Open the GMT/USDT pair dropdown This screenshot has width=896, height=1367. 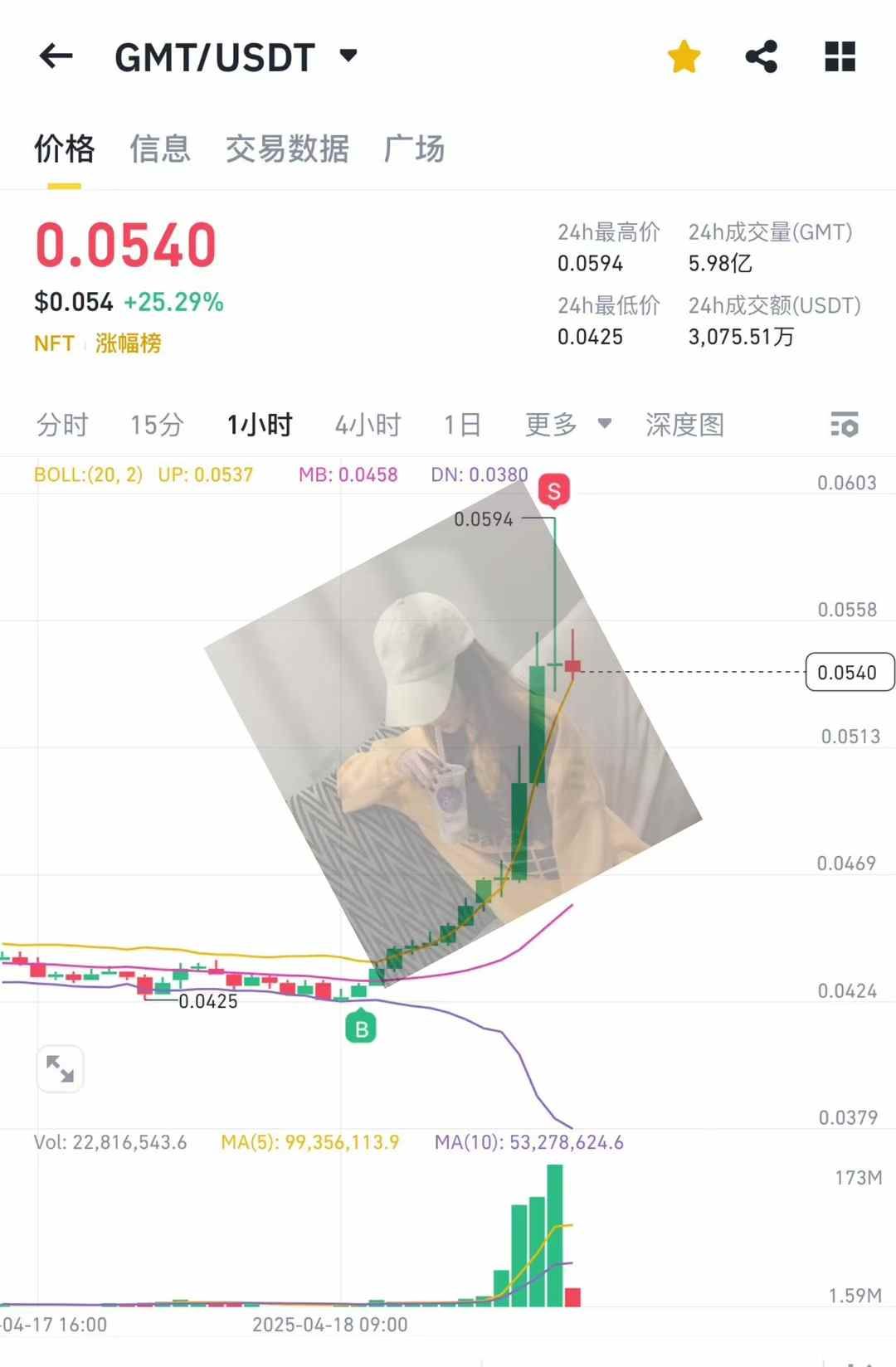coord(348,56)
